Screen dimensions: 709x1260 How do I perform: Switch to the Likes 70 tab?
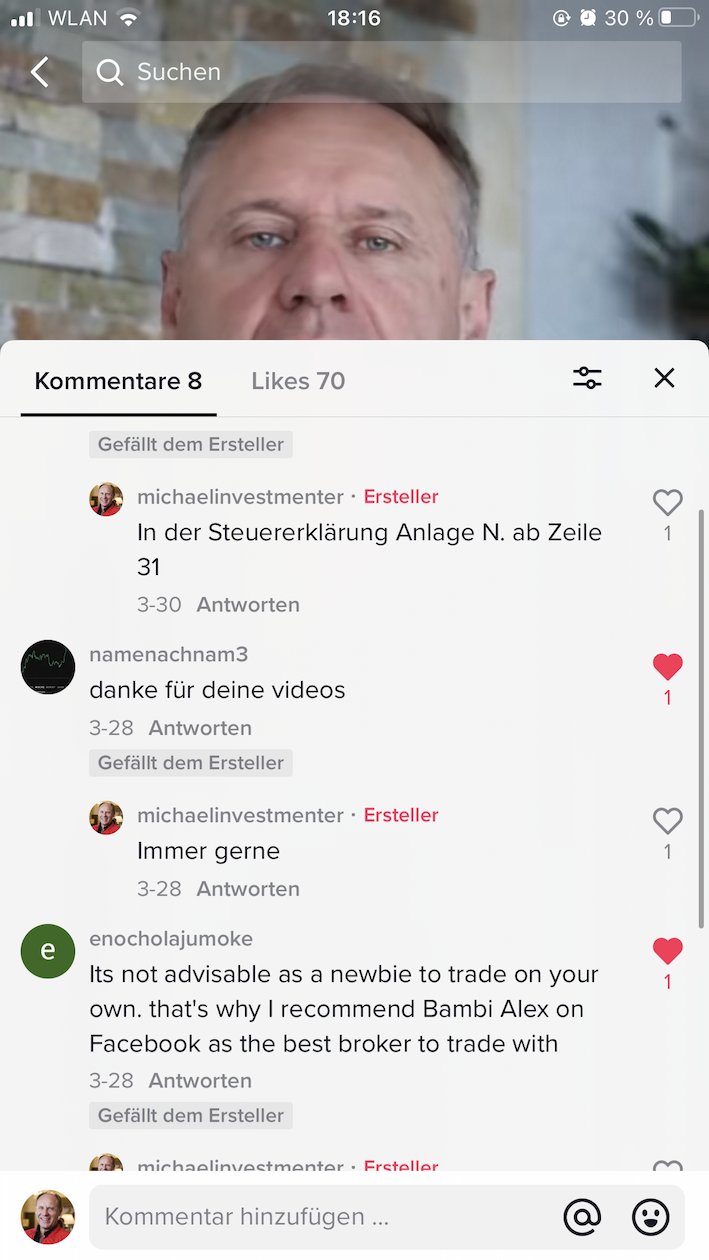pos(298,381)
